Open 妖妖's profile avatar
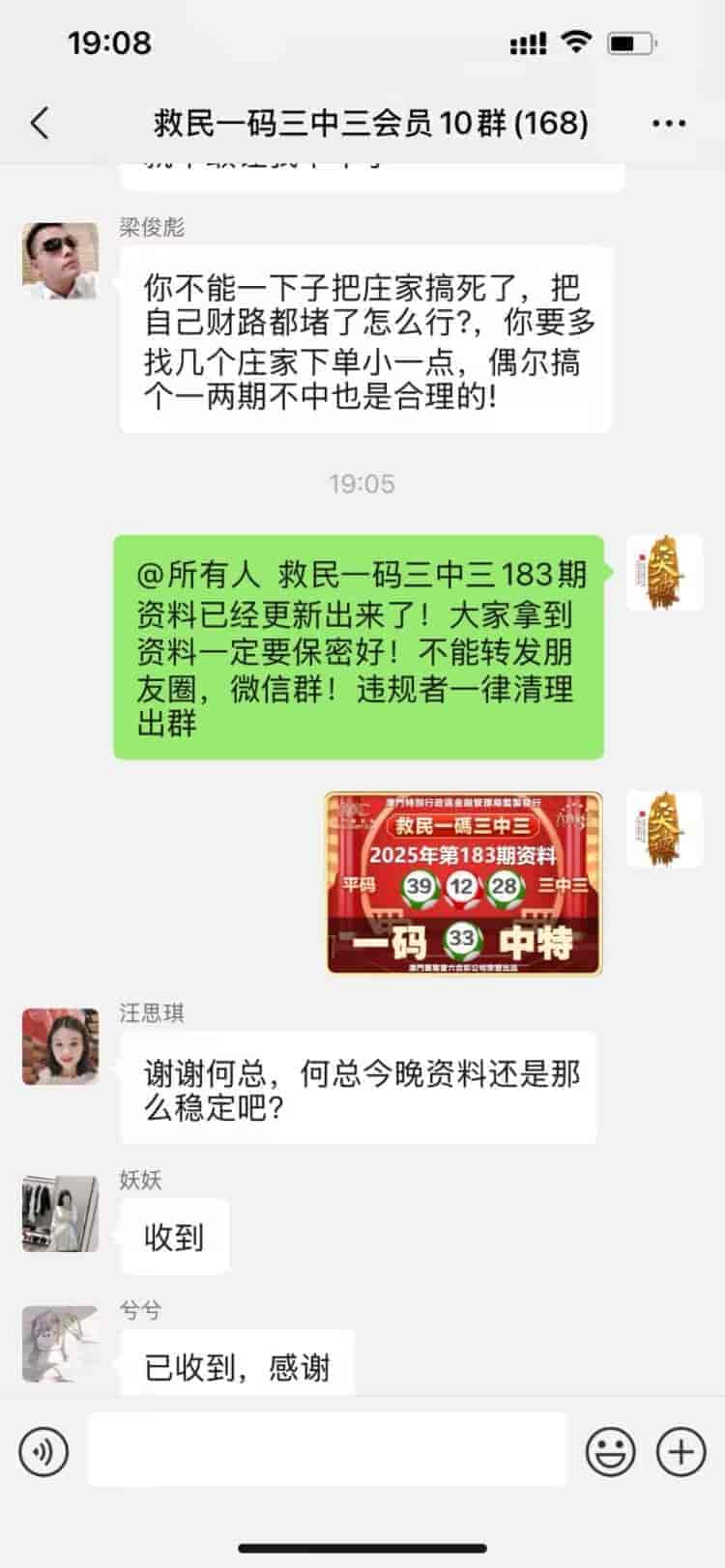 click(x=60, y=1213)
